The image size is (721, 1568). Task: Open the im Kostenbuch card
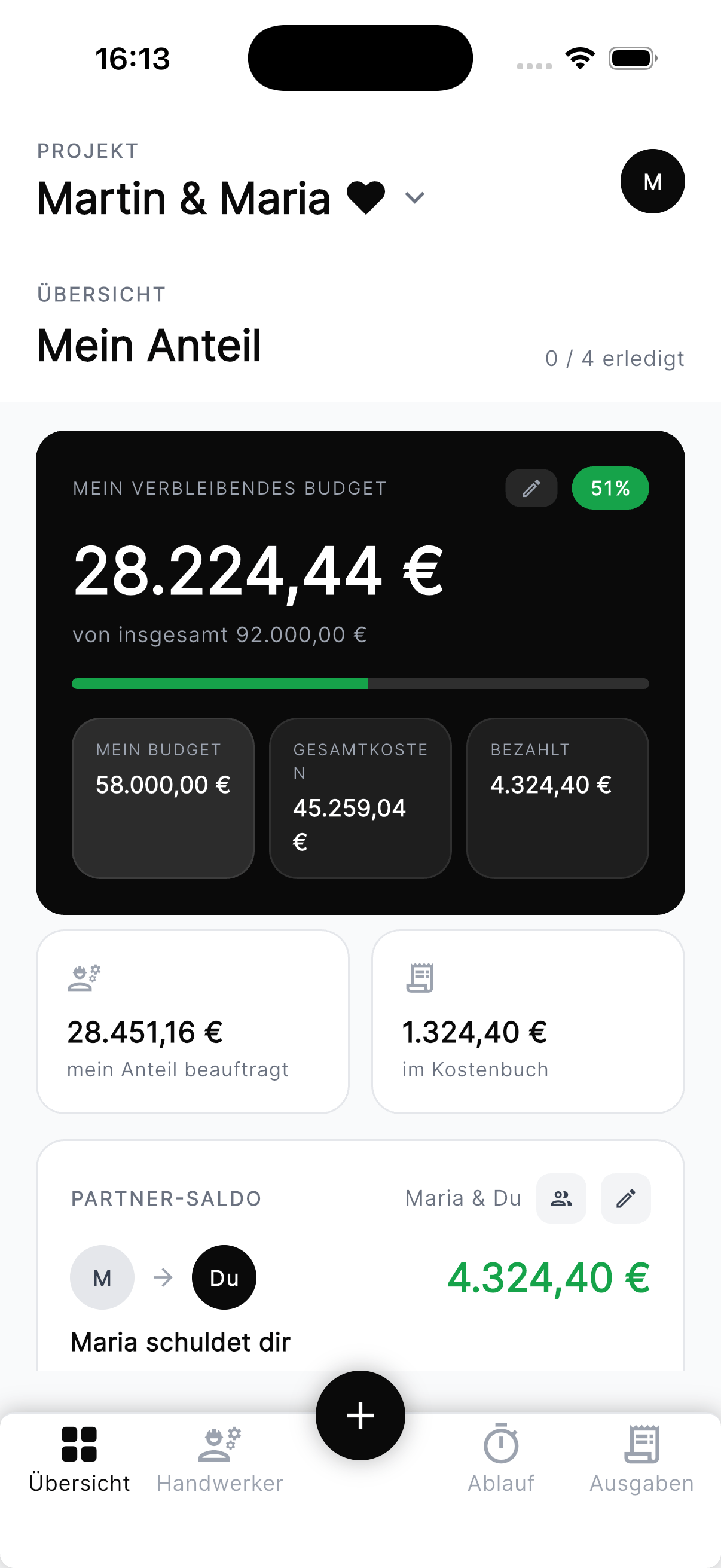tap(527, 1021)
